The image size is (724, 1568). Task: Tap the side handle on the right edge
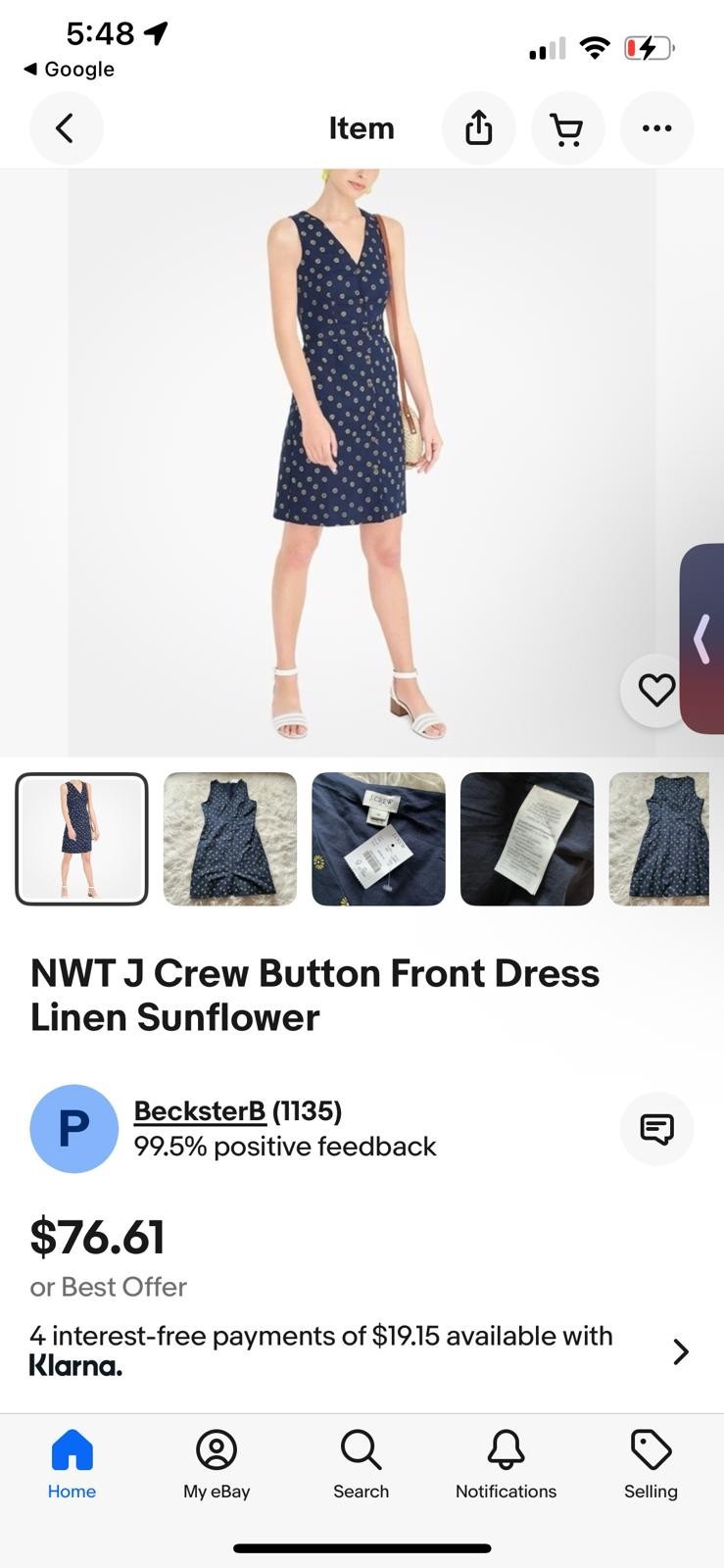click(702, 639)
